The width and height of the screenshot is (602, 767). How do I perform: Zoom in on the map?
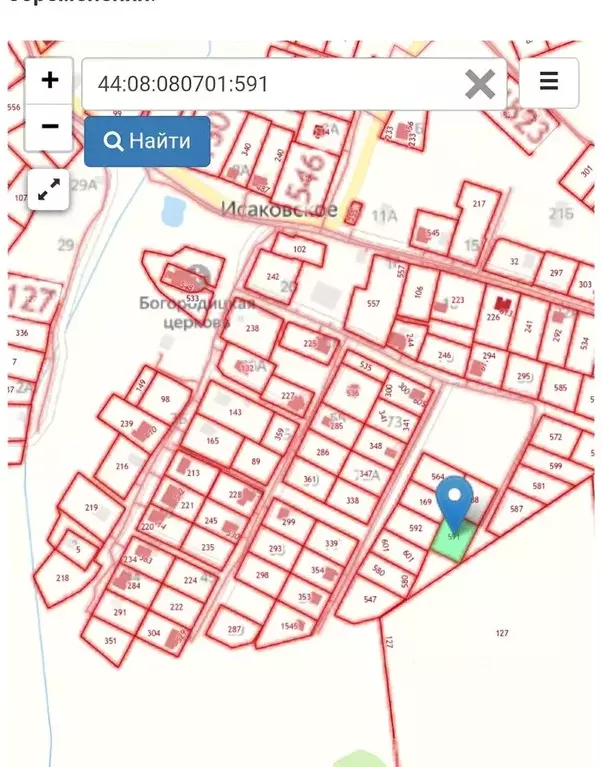tap(49, 81)
